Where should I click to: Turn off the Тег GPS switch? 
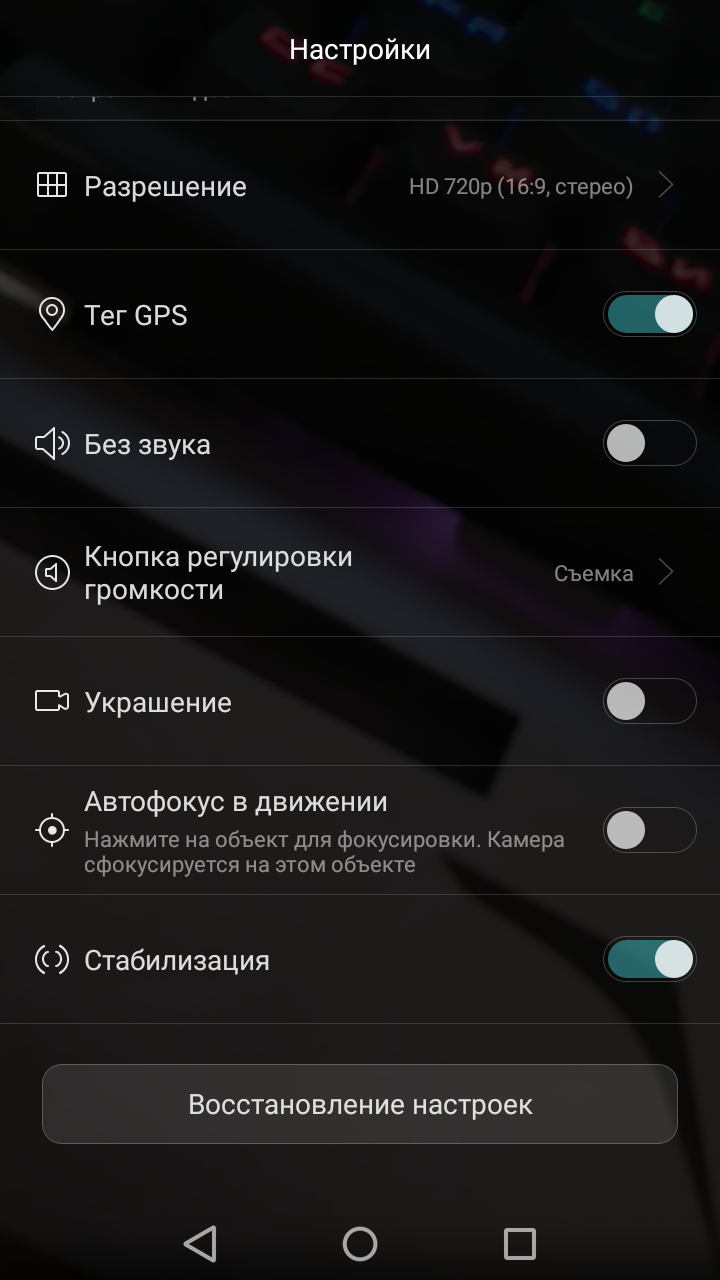pos(649,314)
